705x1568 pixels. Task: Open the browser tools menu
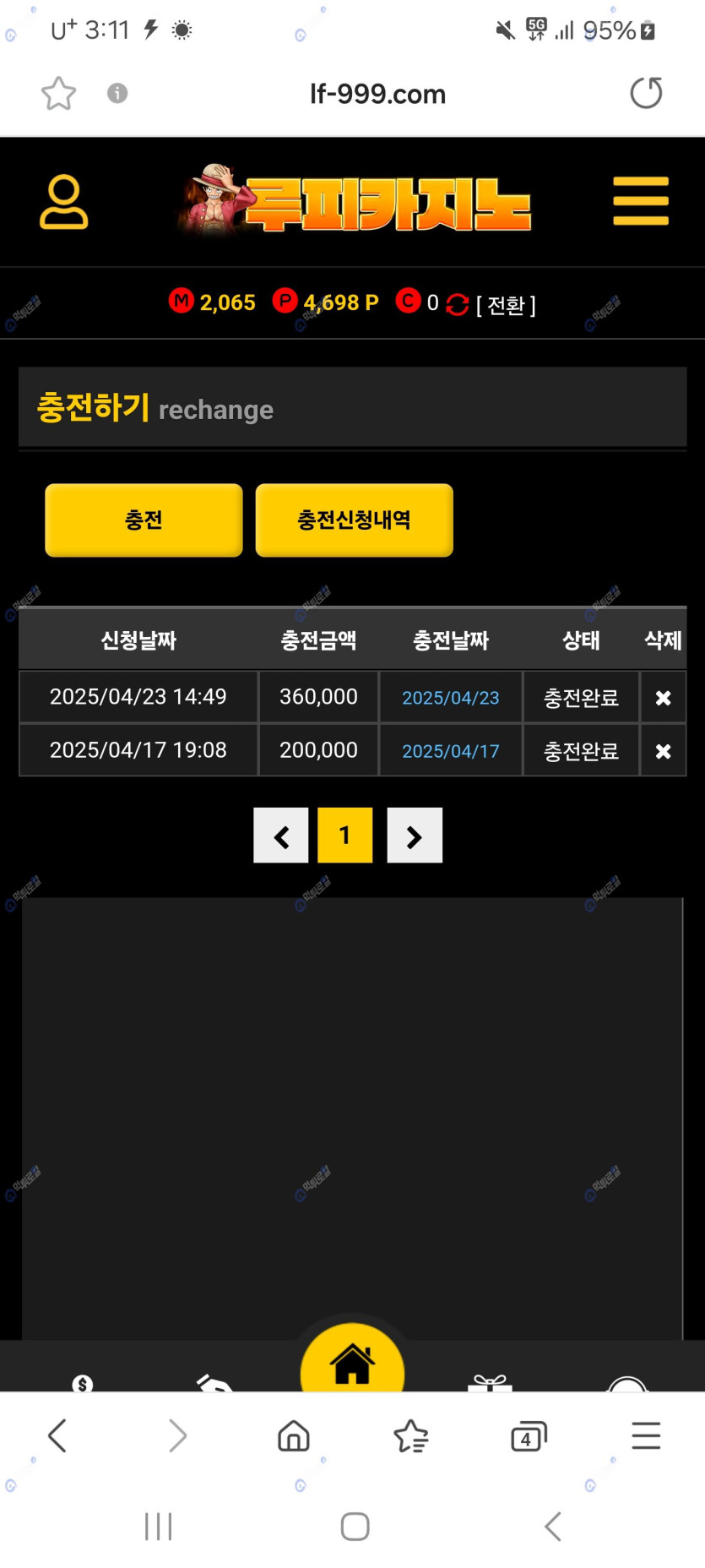click(646, 1435)
